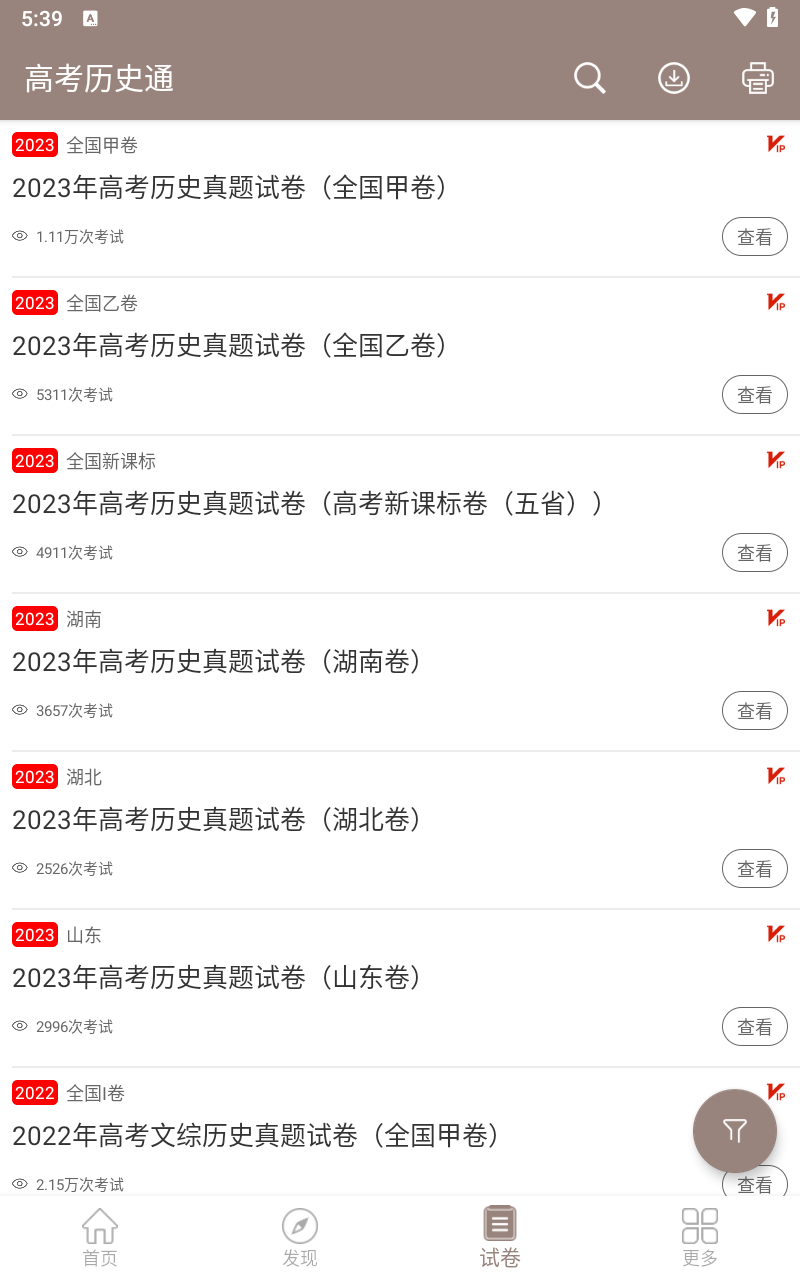Go to the 更多 tab
This screenshot has height=1280, width=800.
click(x=700, y=1237)
